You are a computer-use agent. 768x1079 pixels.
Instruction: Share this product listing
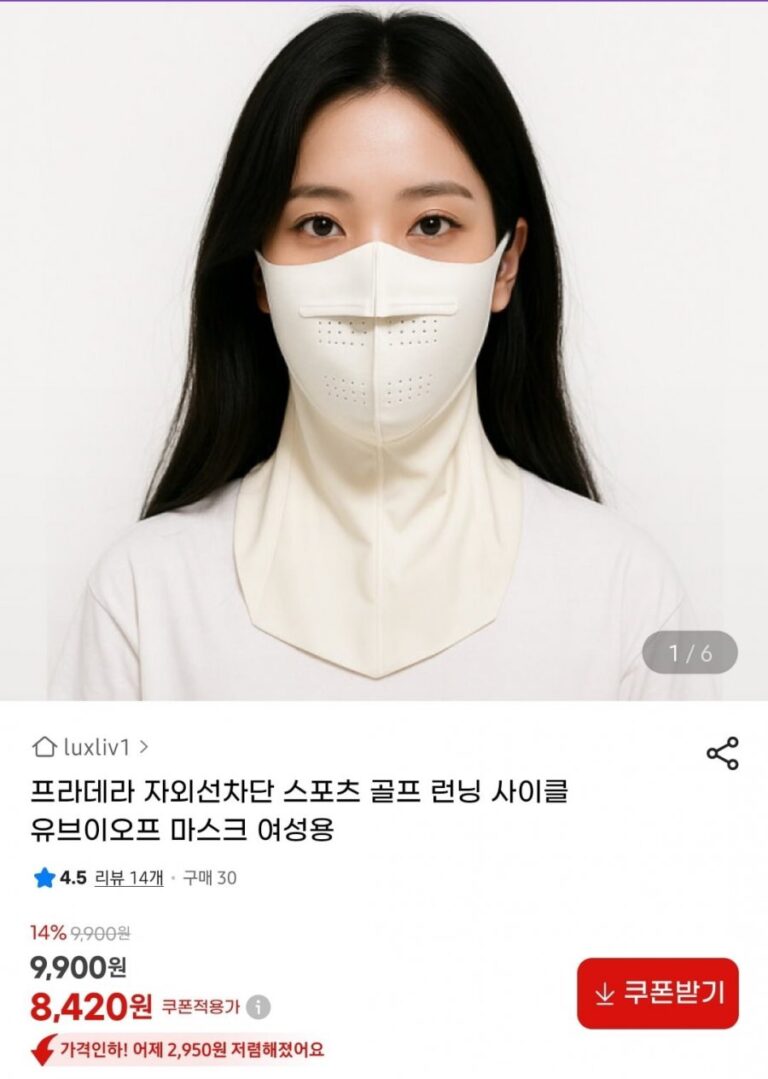tap(722, 753)
